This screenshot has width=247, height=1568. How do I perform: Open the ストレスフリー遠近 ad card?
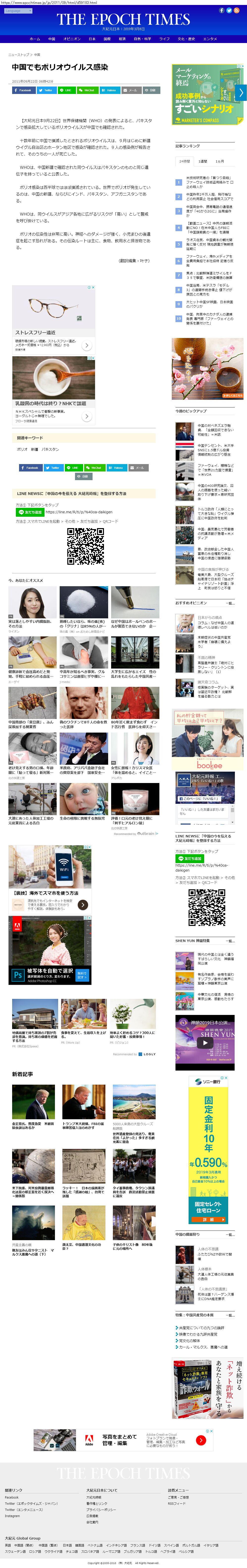click(54, 319)
